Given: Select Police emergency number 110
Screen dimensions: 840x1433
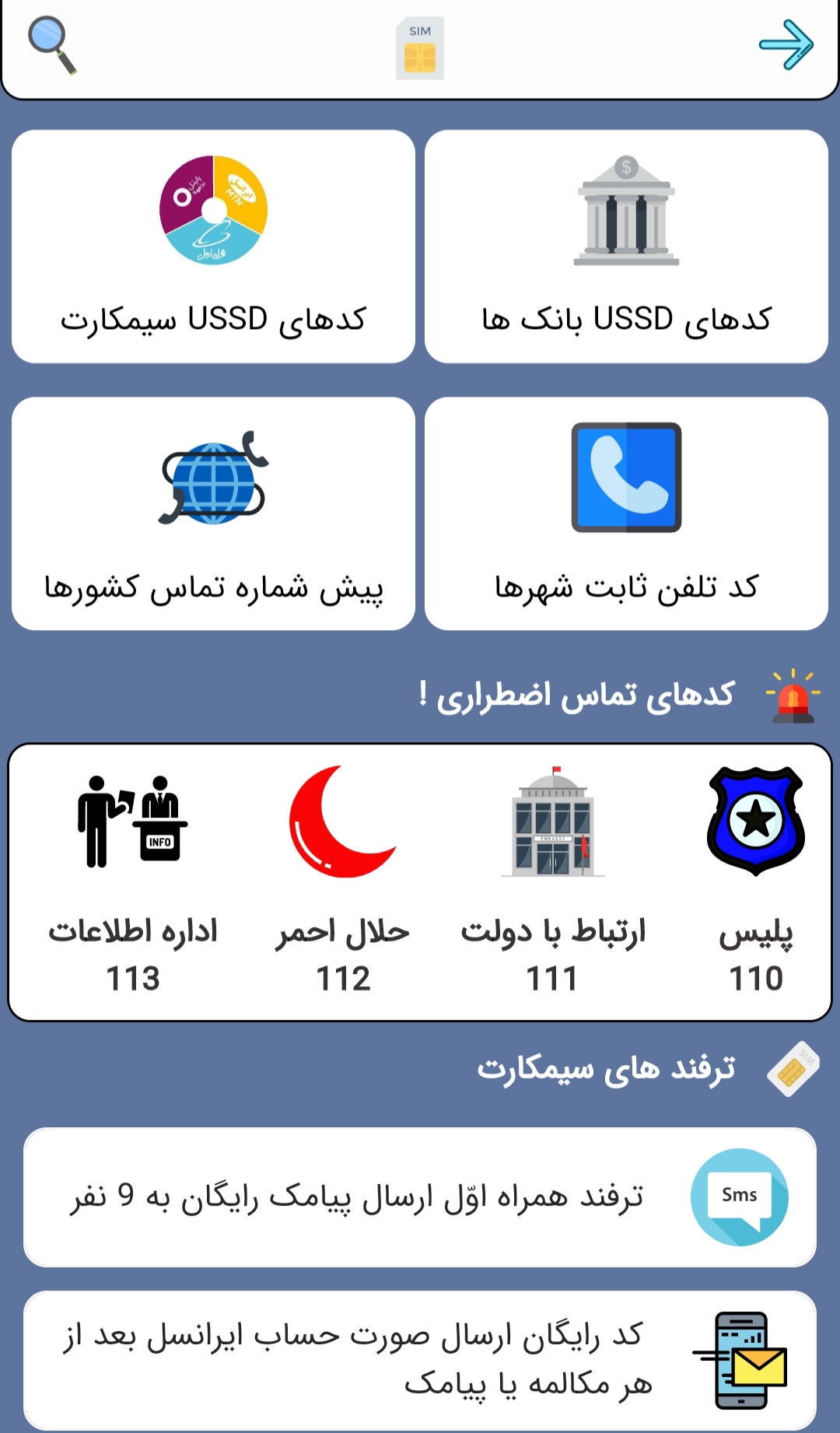Looking at the screenshot, I should click(x=755, y=881).
